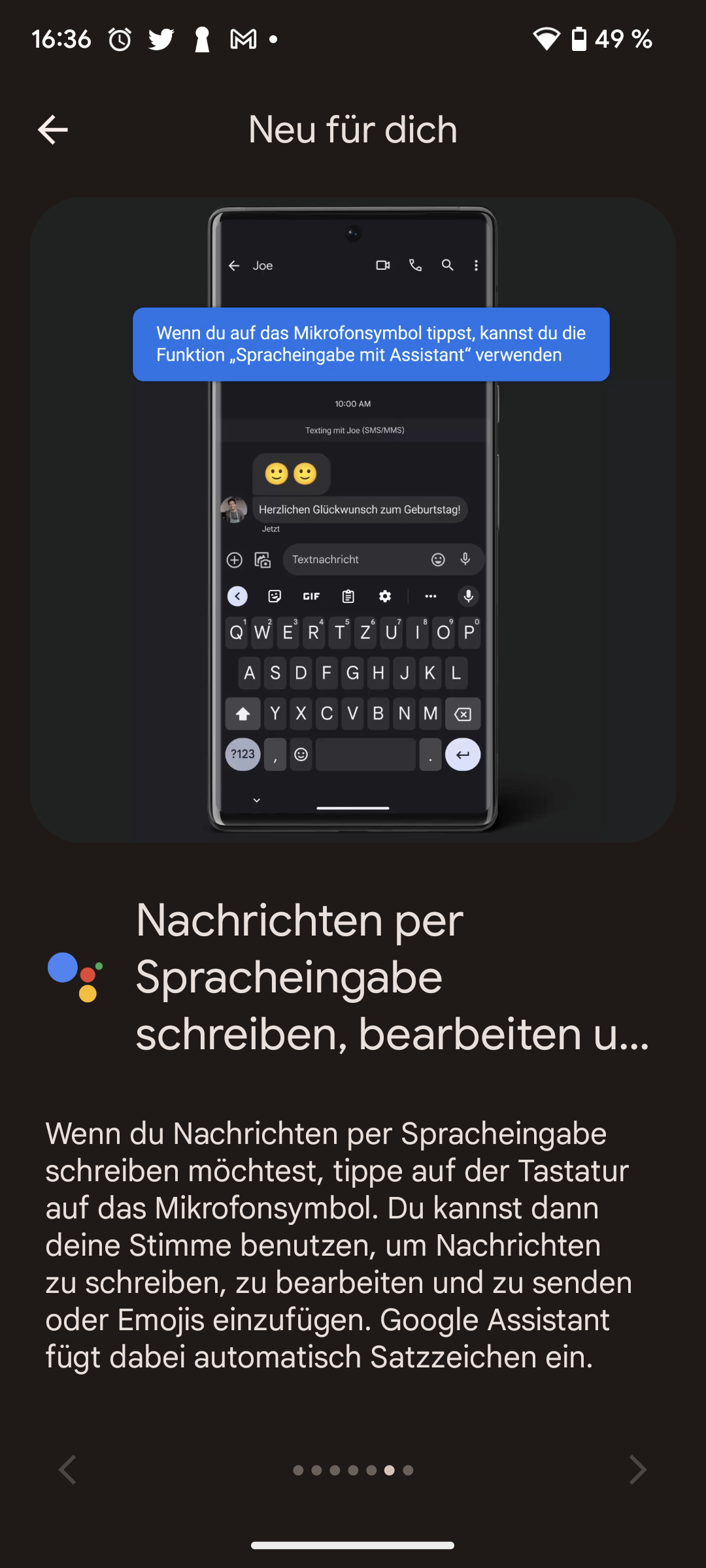The image size is (706, 1568).
Task: Go back from Neu für dich
Action: coord(53,129)
